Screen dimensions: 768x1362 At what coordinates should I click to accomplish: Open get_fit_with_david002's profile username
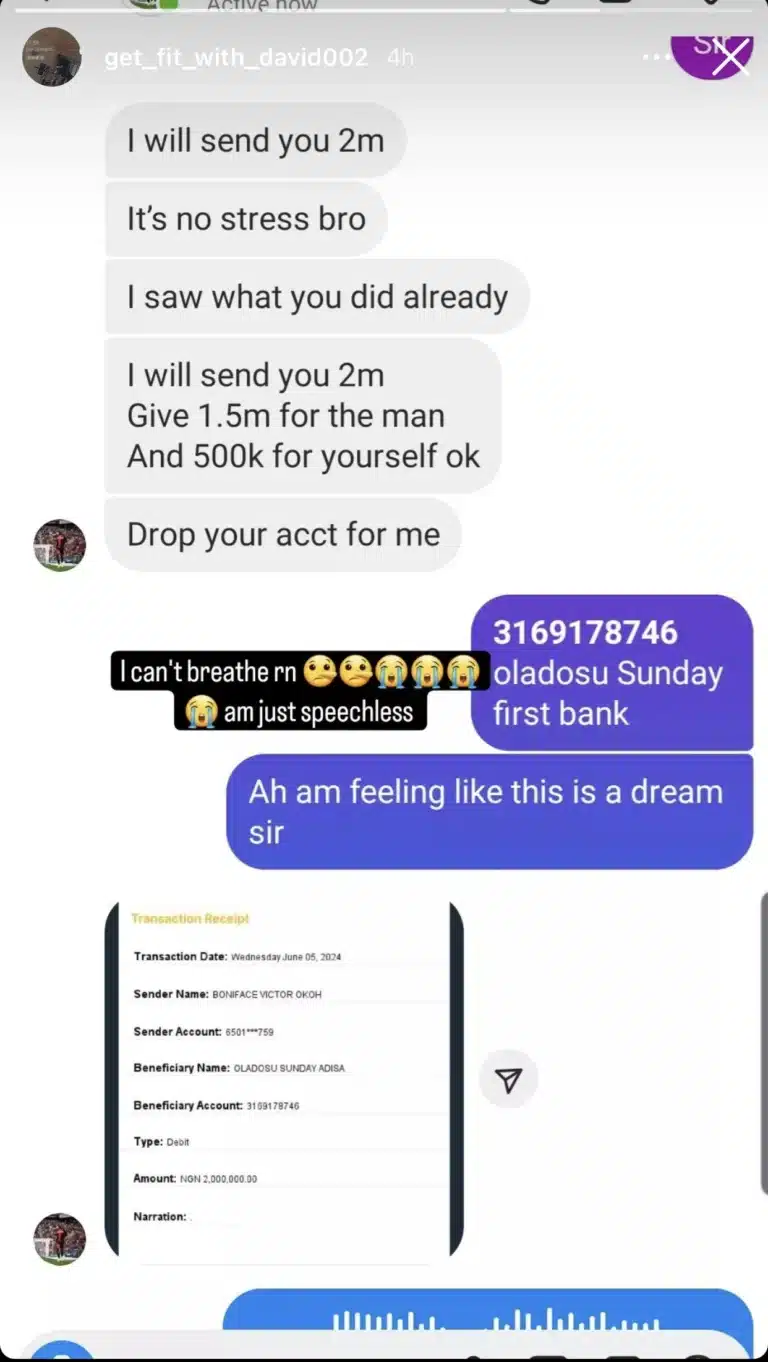(236, 58)
